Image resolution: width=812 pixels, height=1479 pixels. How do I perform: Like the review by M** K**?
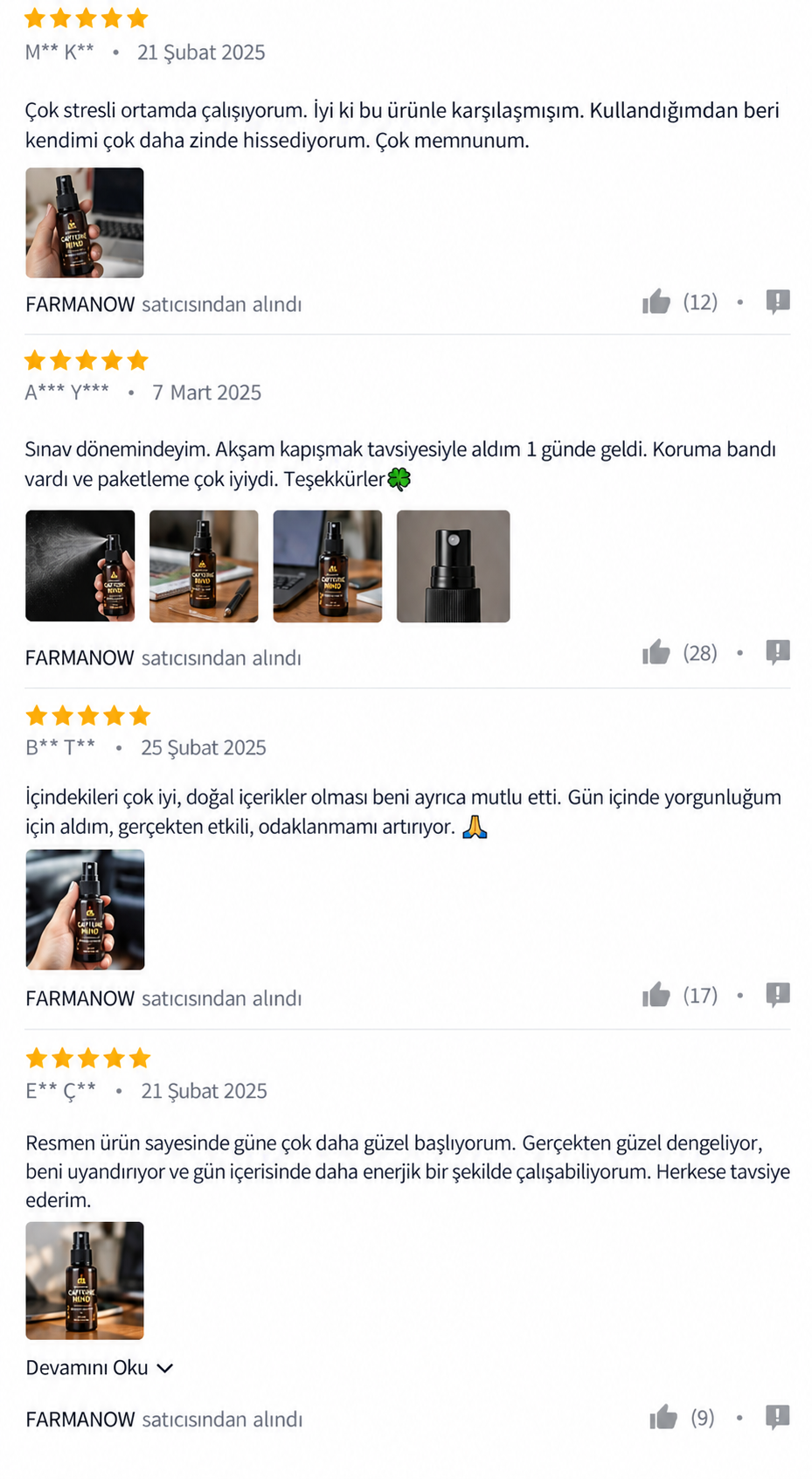point(656,302)
